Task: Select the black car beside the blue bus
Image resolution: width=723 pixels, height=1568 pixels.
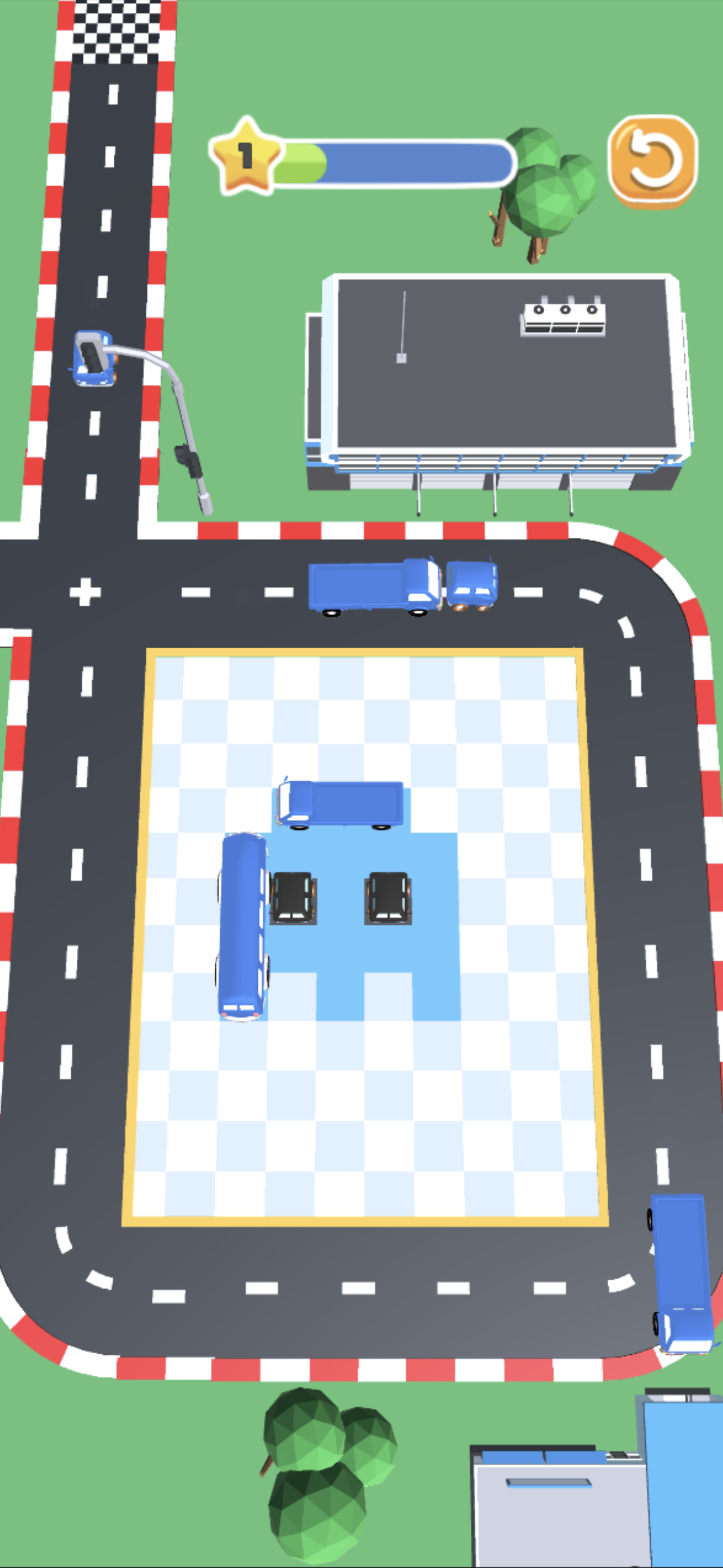Action: tap(293, 898)
